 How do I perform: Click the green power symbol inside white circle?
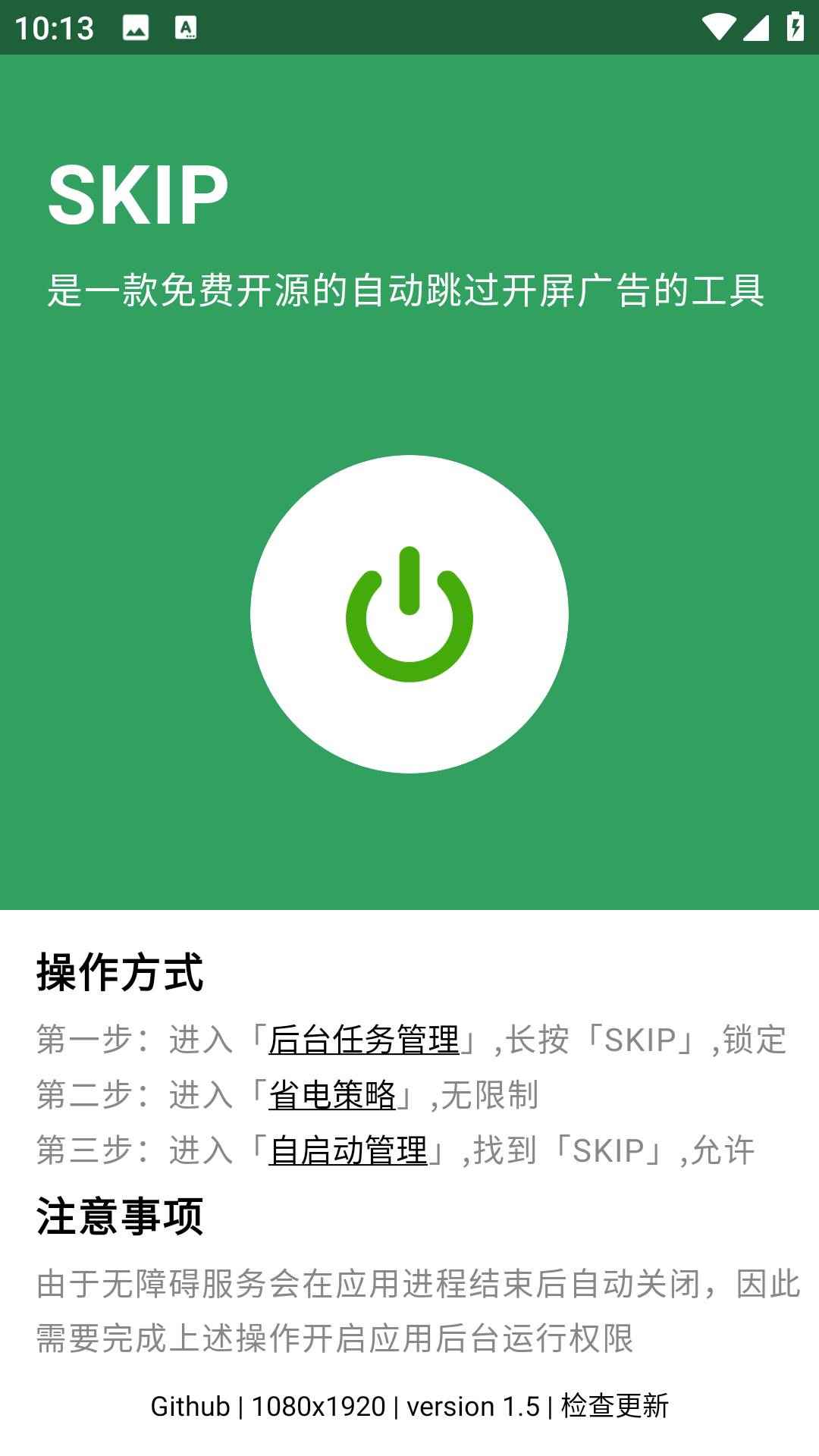[408, 614]
